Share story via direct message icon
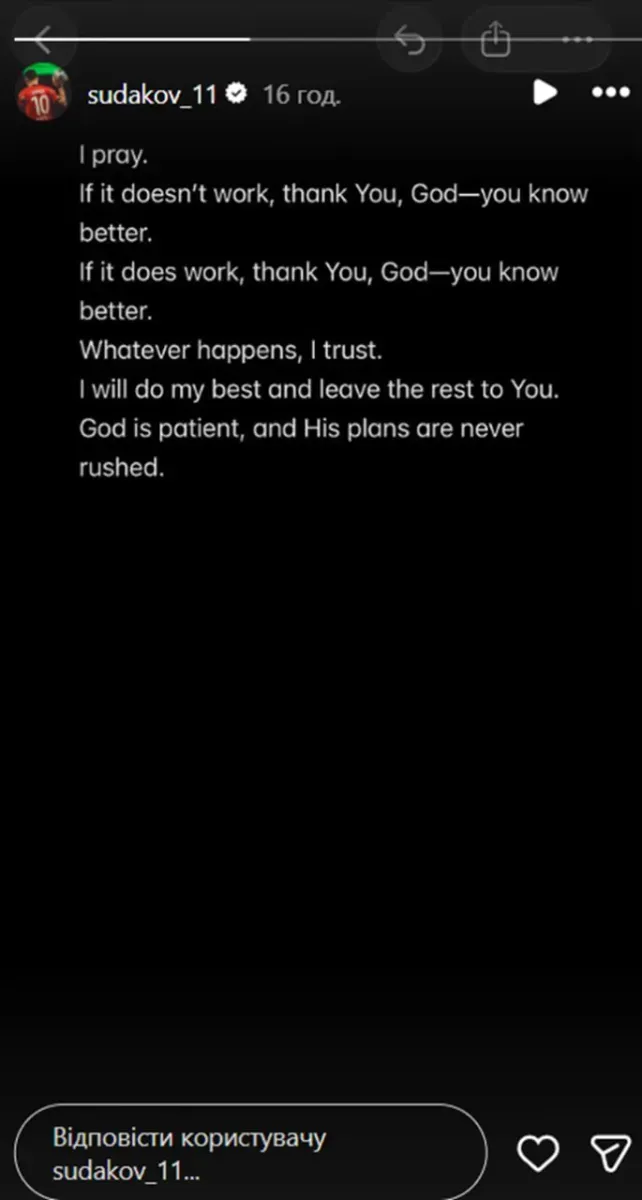 (x=607, y=1153)
